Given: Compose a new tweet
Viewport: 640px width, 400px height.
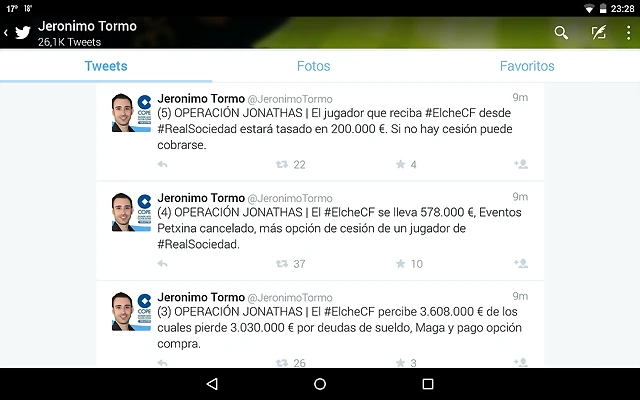Looking at the screenshot, I should tap(598, 33).
